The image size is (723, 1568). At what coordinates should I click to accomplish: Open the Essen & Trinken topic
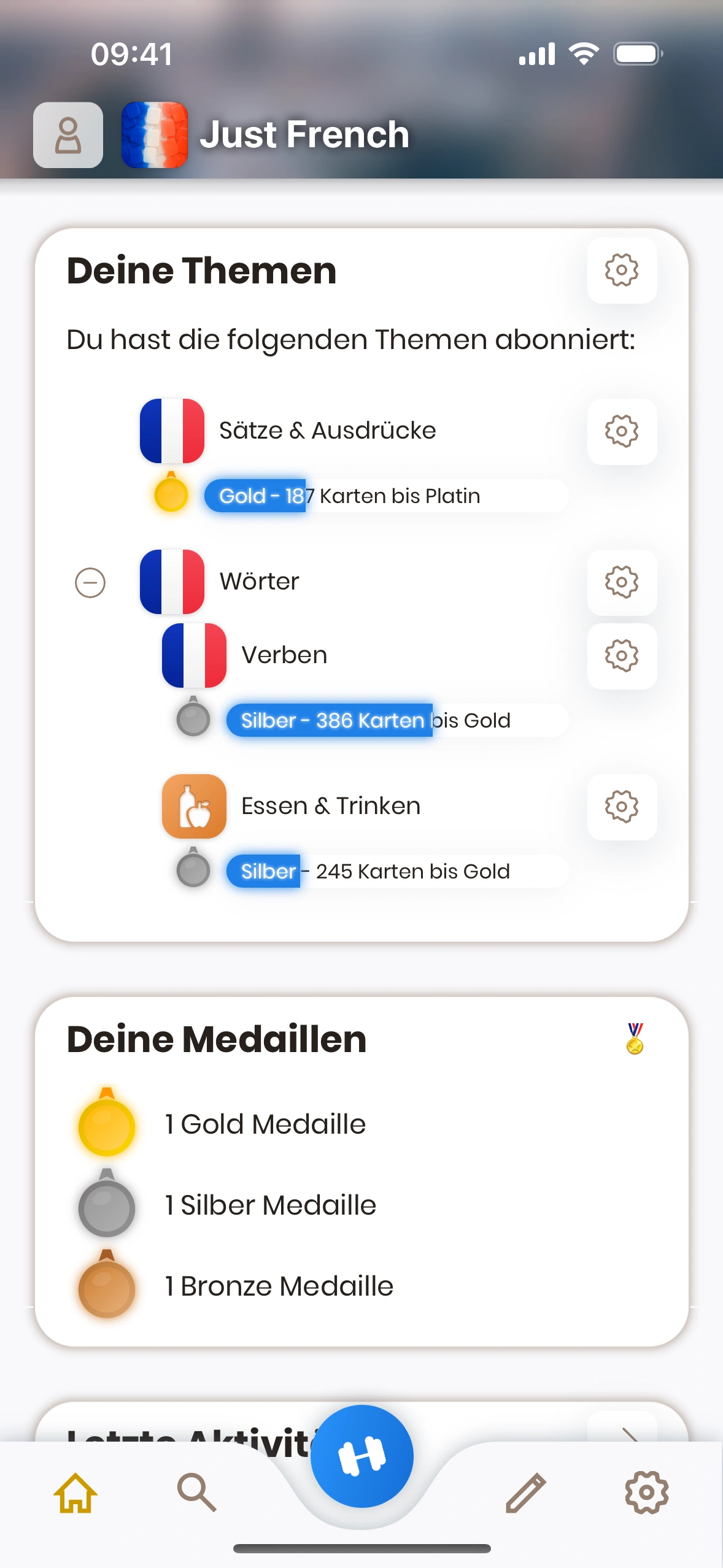(x=330, y=807)
